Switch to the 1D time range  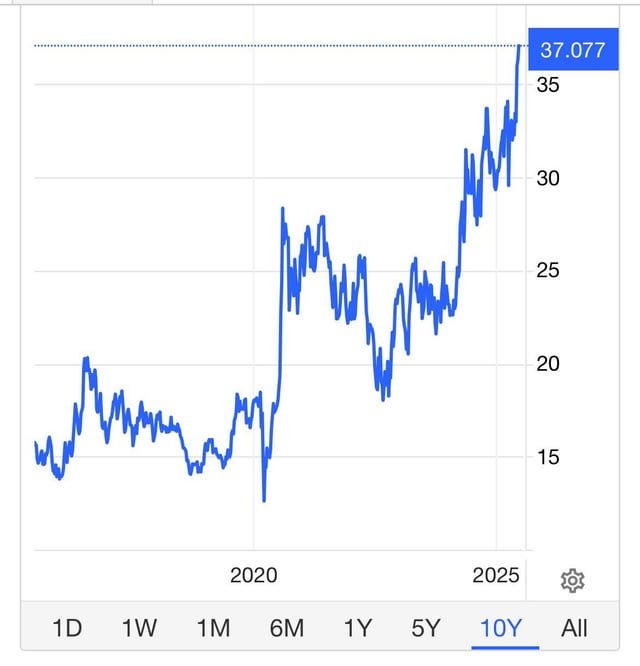66,628
